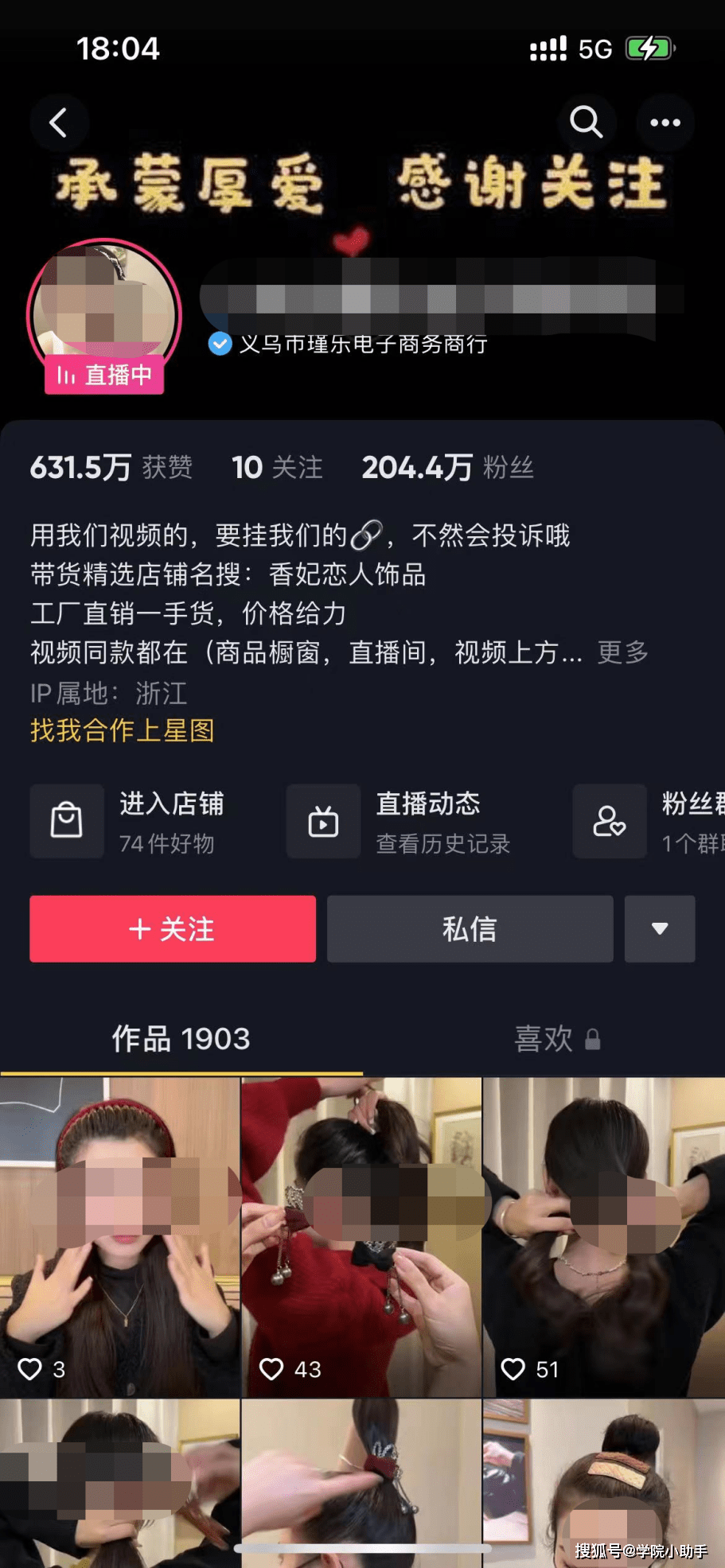
Task: Open the shop via the bag icon
Action: click(x=67, y=822)
